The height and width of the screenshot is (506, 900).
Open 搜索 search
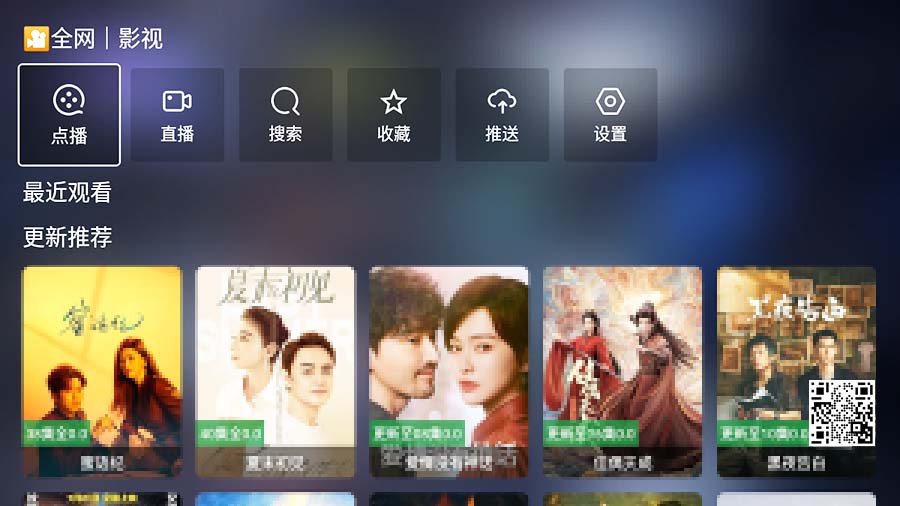285,115
